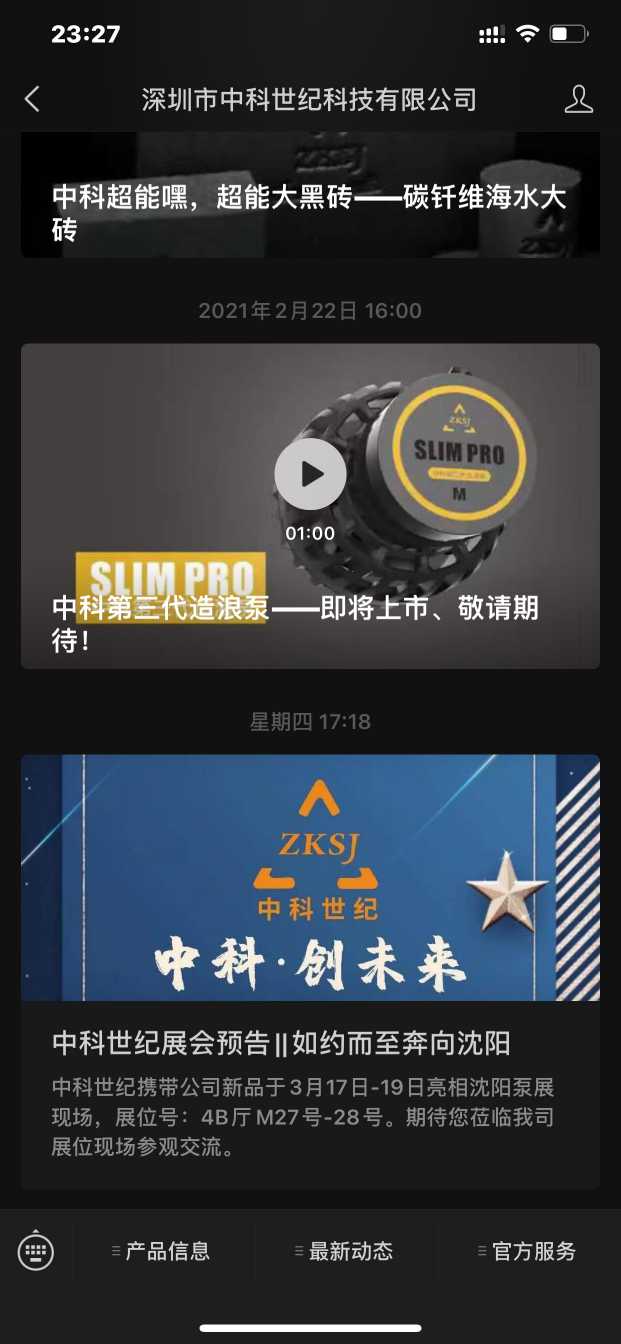Open the 产品信息 menu
621x1344 pixels.
[x=162, y=1251]
